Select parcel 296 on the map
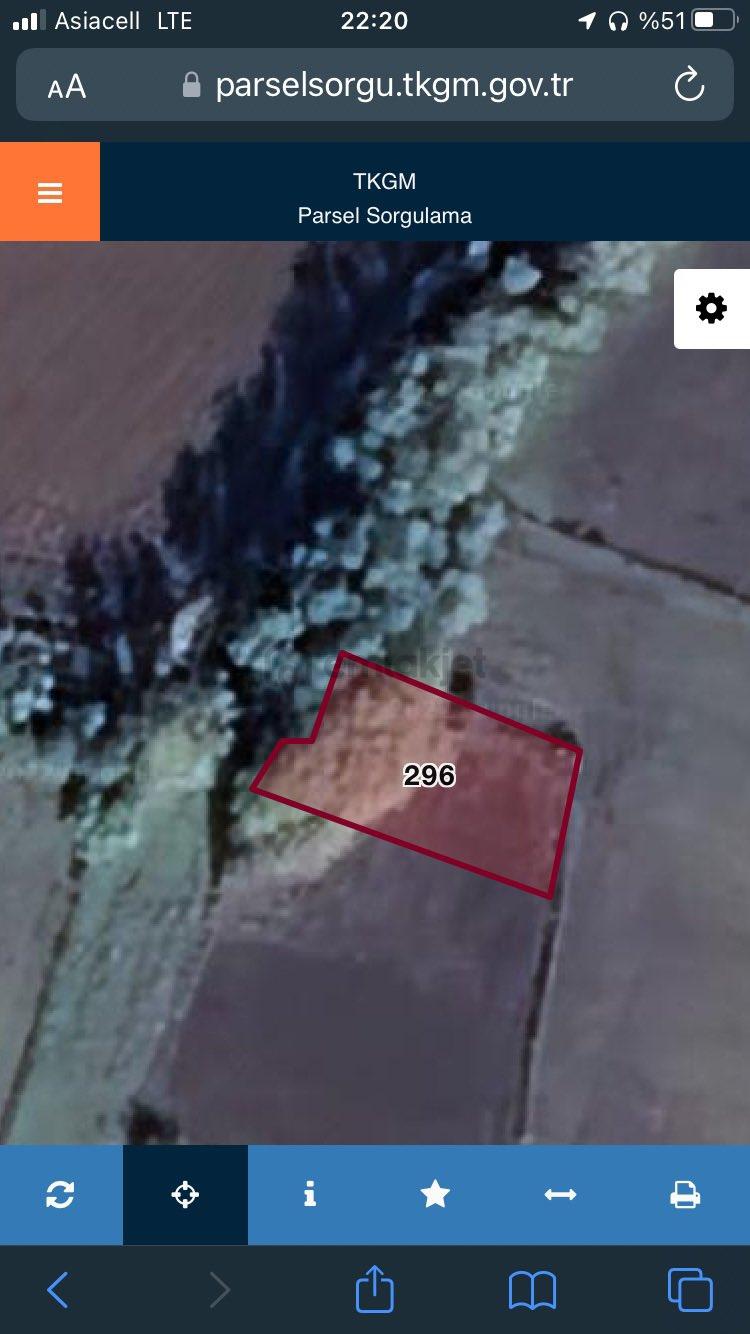Viewport: 750px width, 1334px height. [429, 775]
